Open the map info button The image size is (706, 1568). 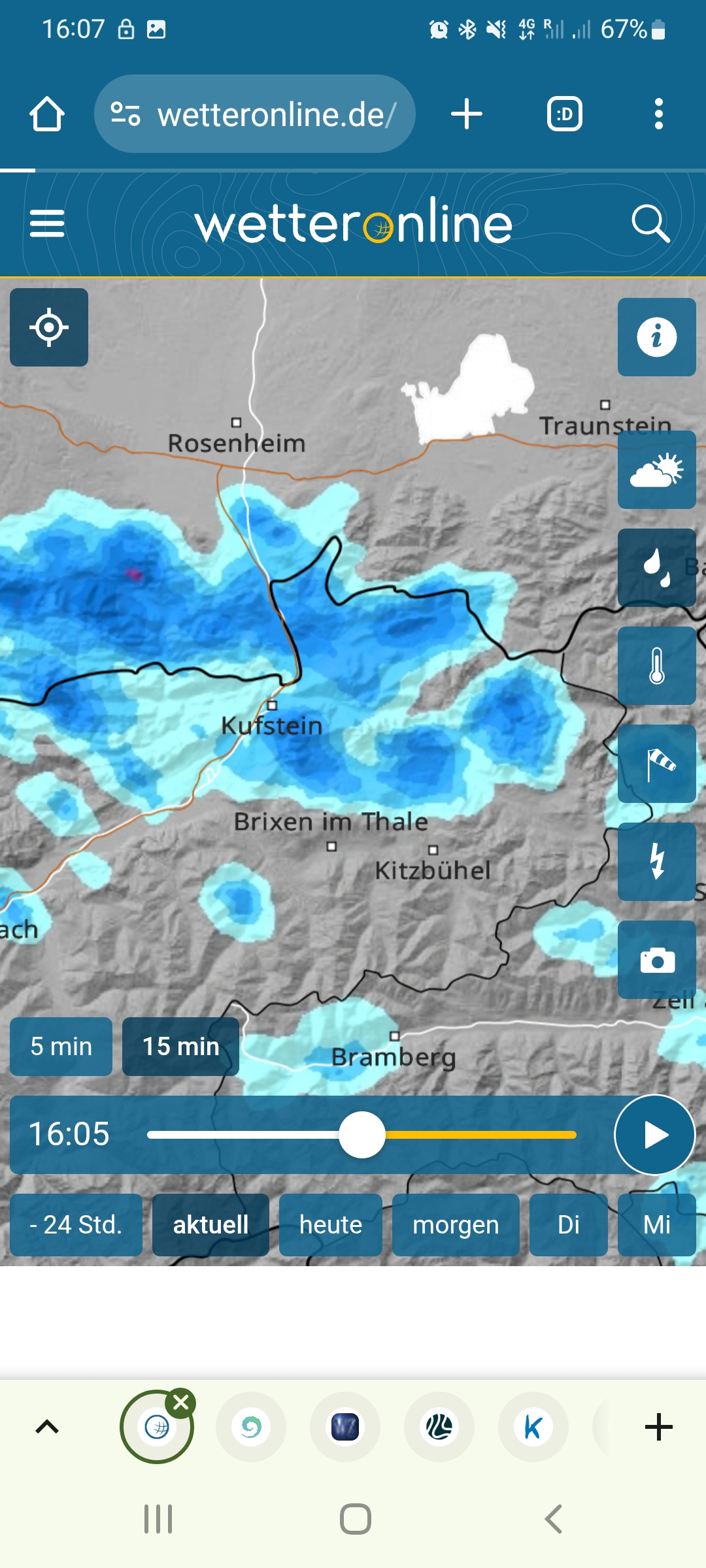click(656, 337)
